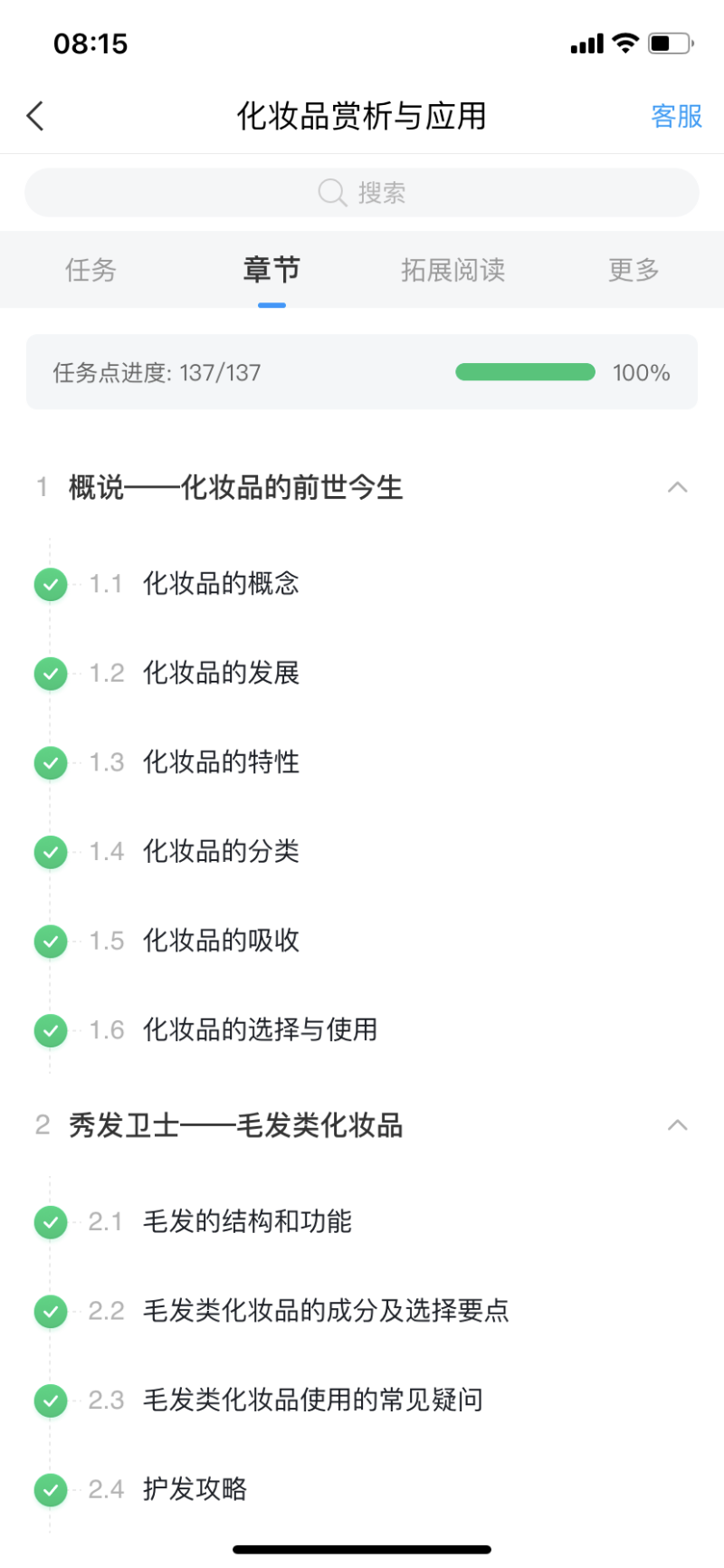724x1568 pixels.
Task: Open section 2.3 毛发类化妆品使用的常见疑问
Action: 312,1401
